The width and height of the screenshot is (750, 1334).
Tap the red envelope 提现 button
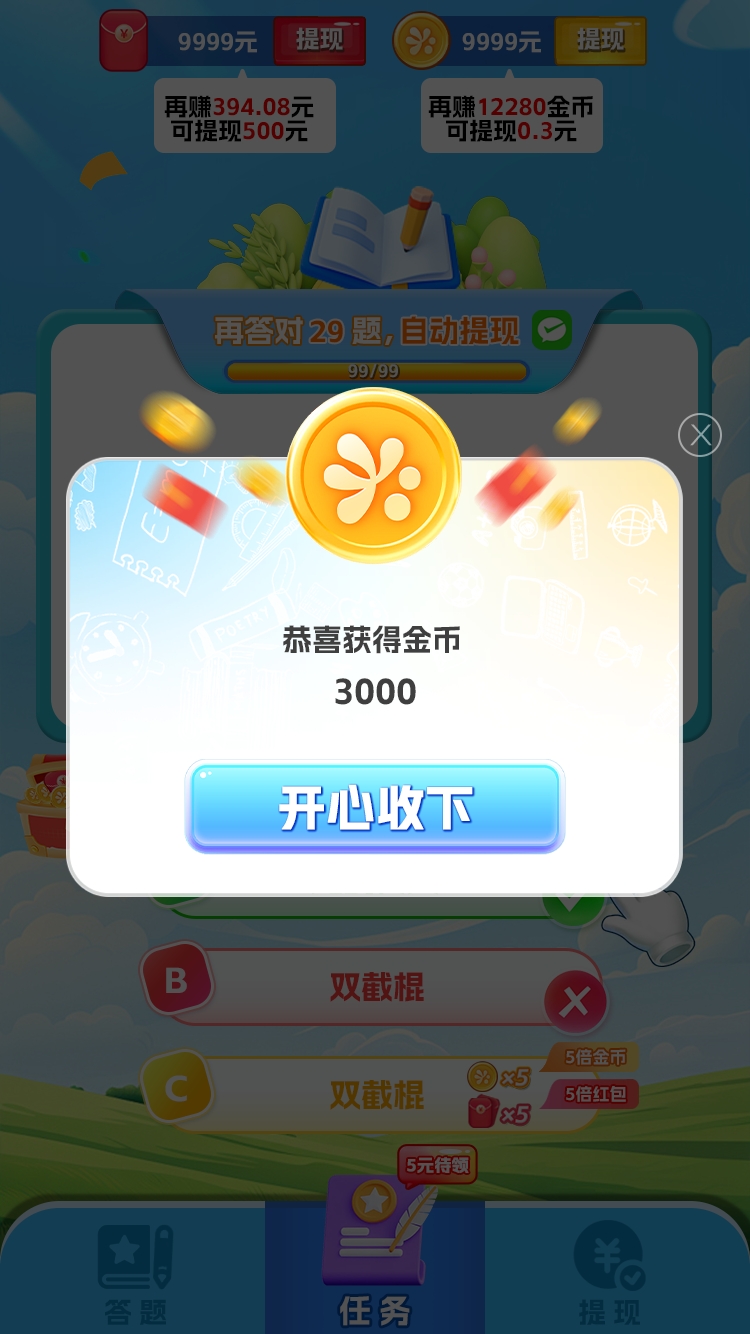[319, 41]
